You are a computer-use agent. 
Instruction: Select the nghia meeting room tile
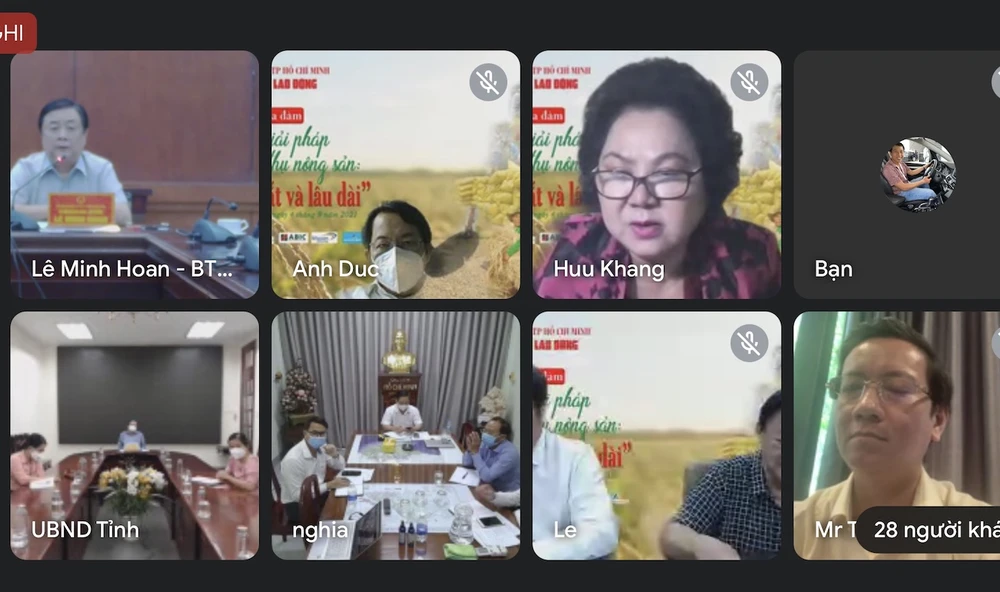(395, 435)
